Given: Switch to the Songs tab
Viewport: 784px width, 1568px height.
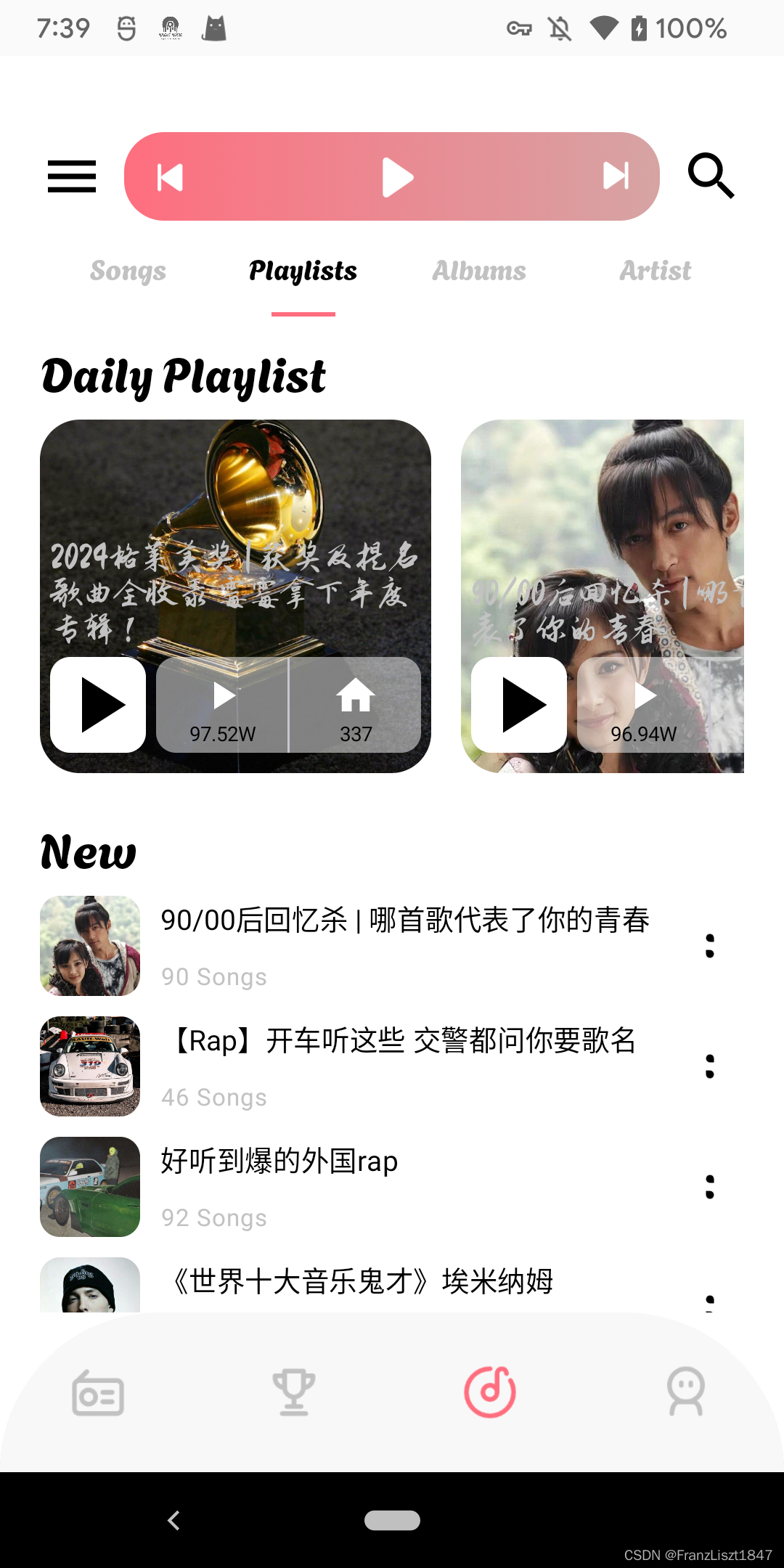Looking at the screenshot, I should coord(128,271).
